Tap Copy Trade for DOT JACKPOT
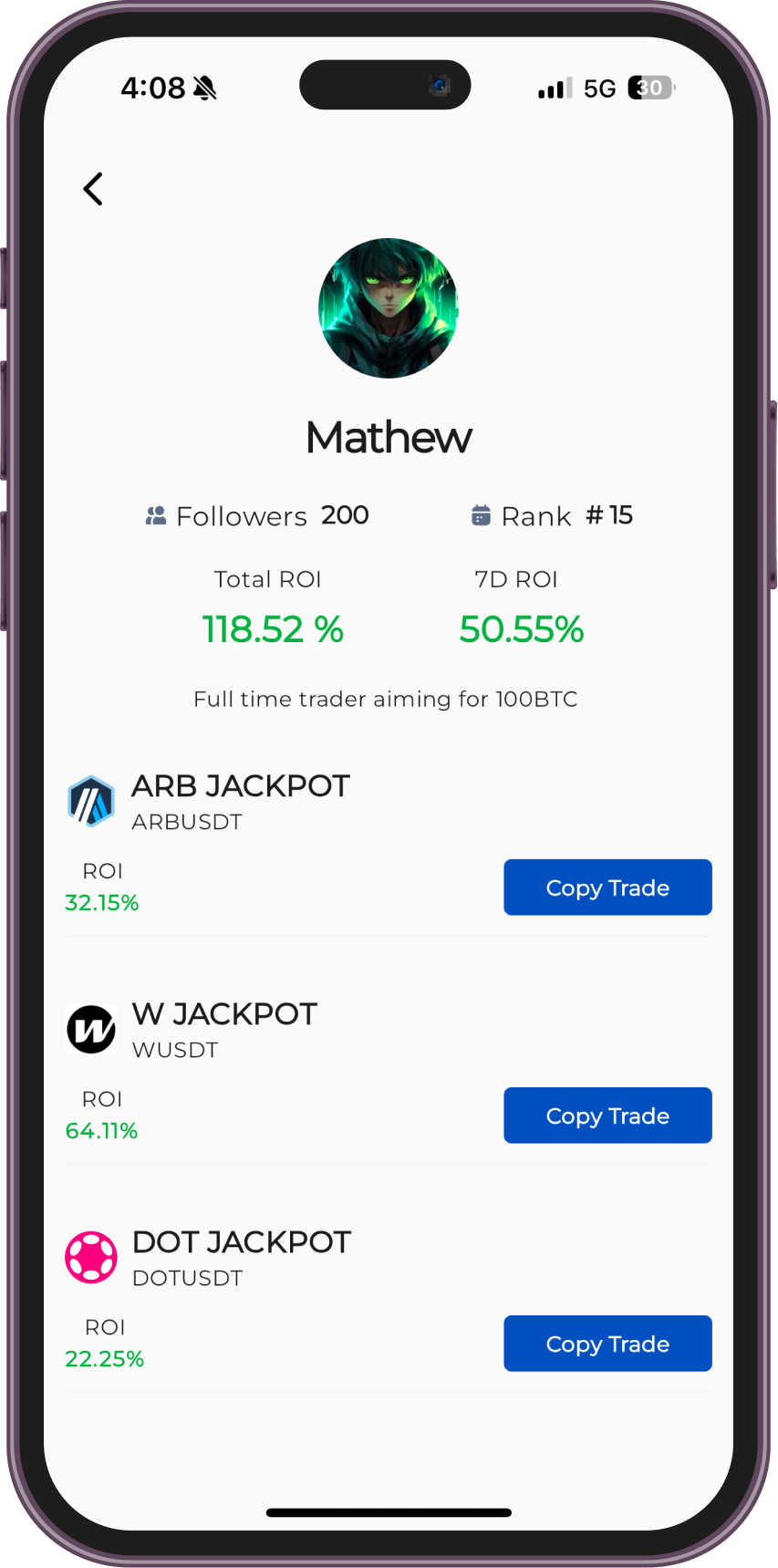Screen dimensions: 778x1568 (607, 1343)
